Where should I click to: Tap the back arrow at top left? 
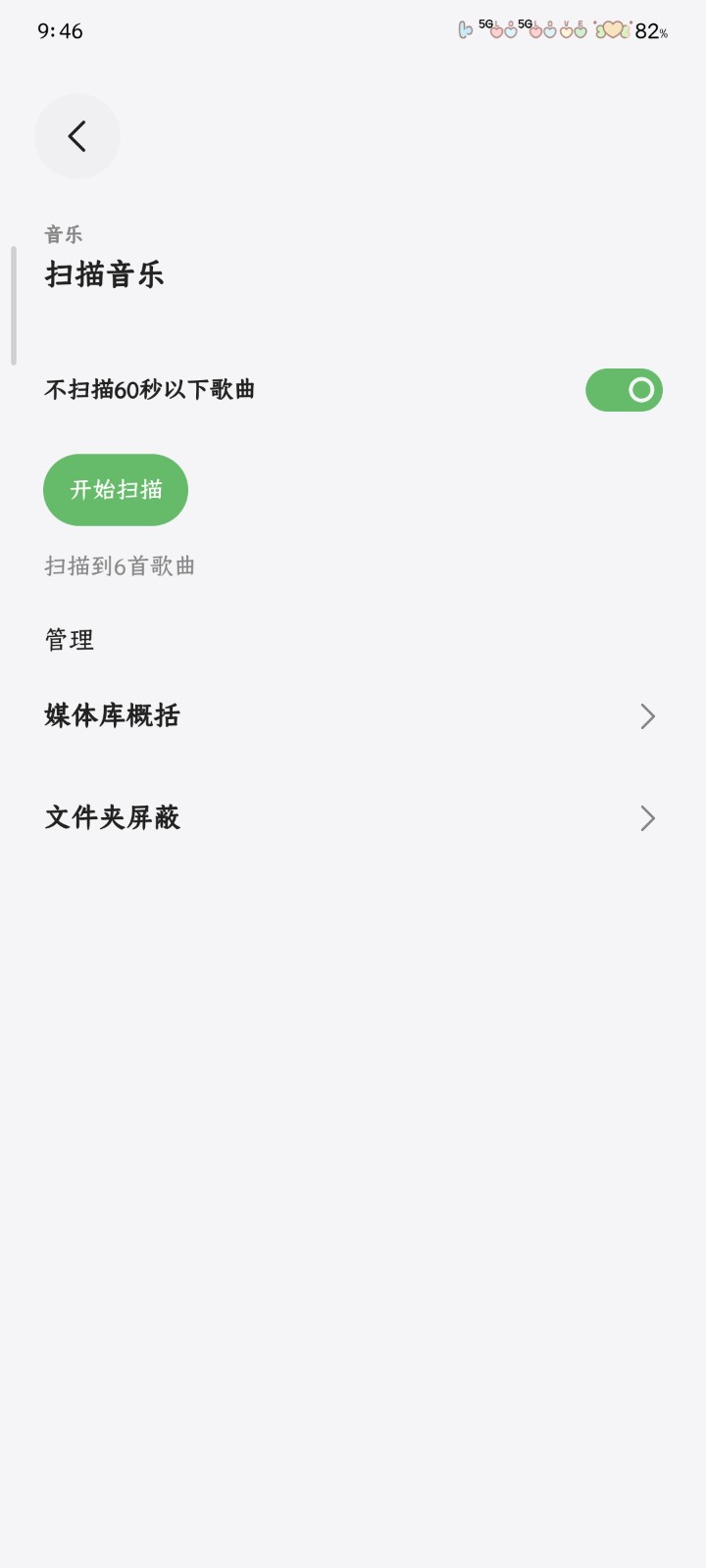[77, 136]
